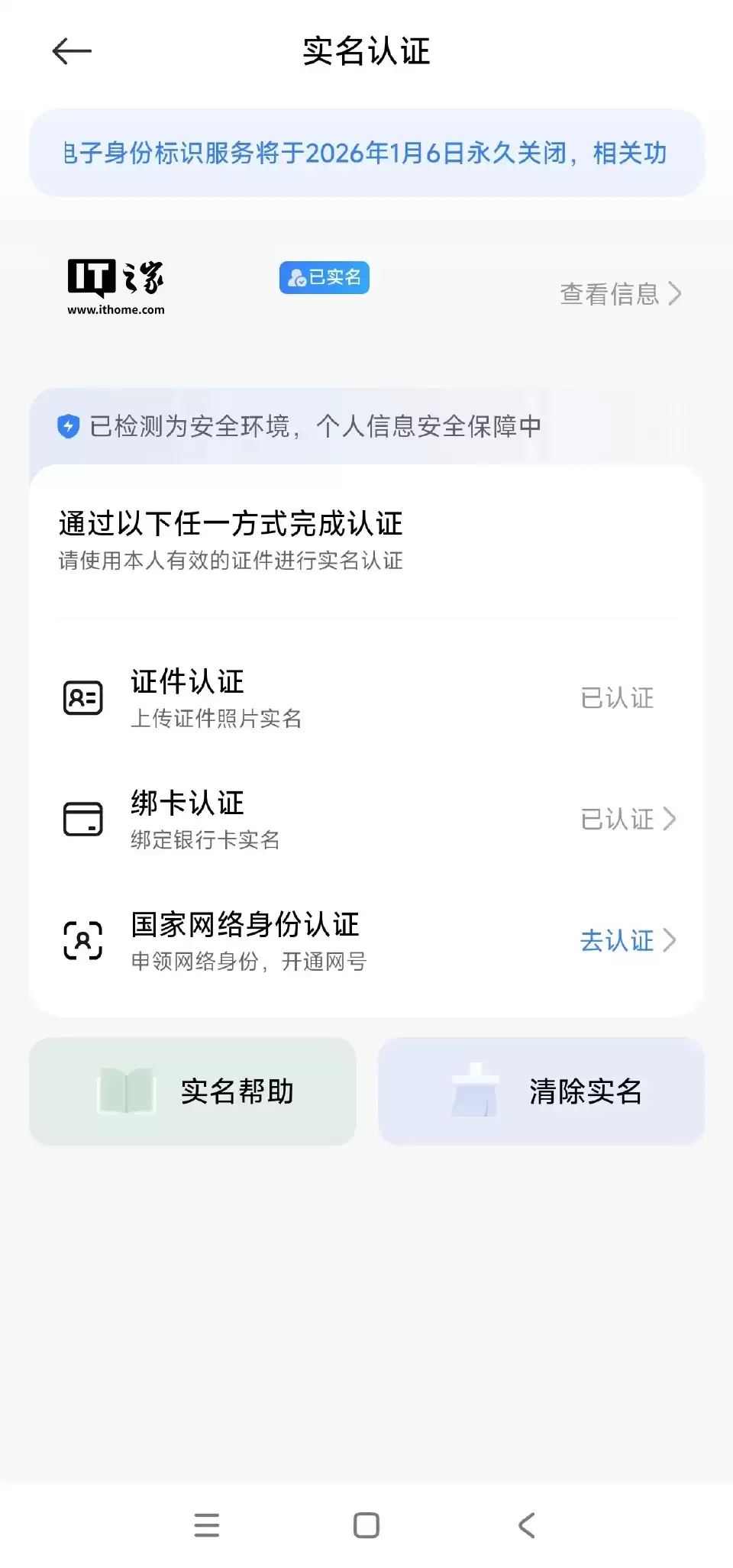
Task: Click the 已实名 verified badge
Action: click(324, 276)
